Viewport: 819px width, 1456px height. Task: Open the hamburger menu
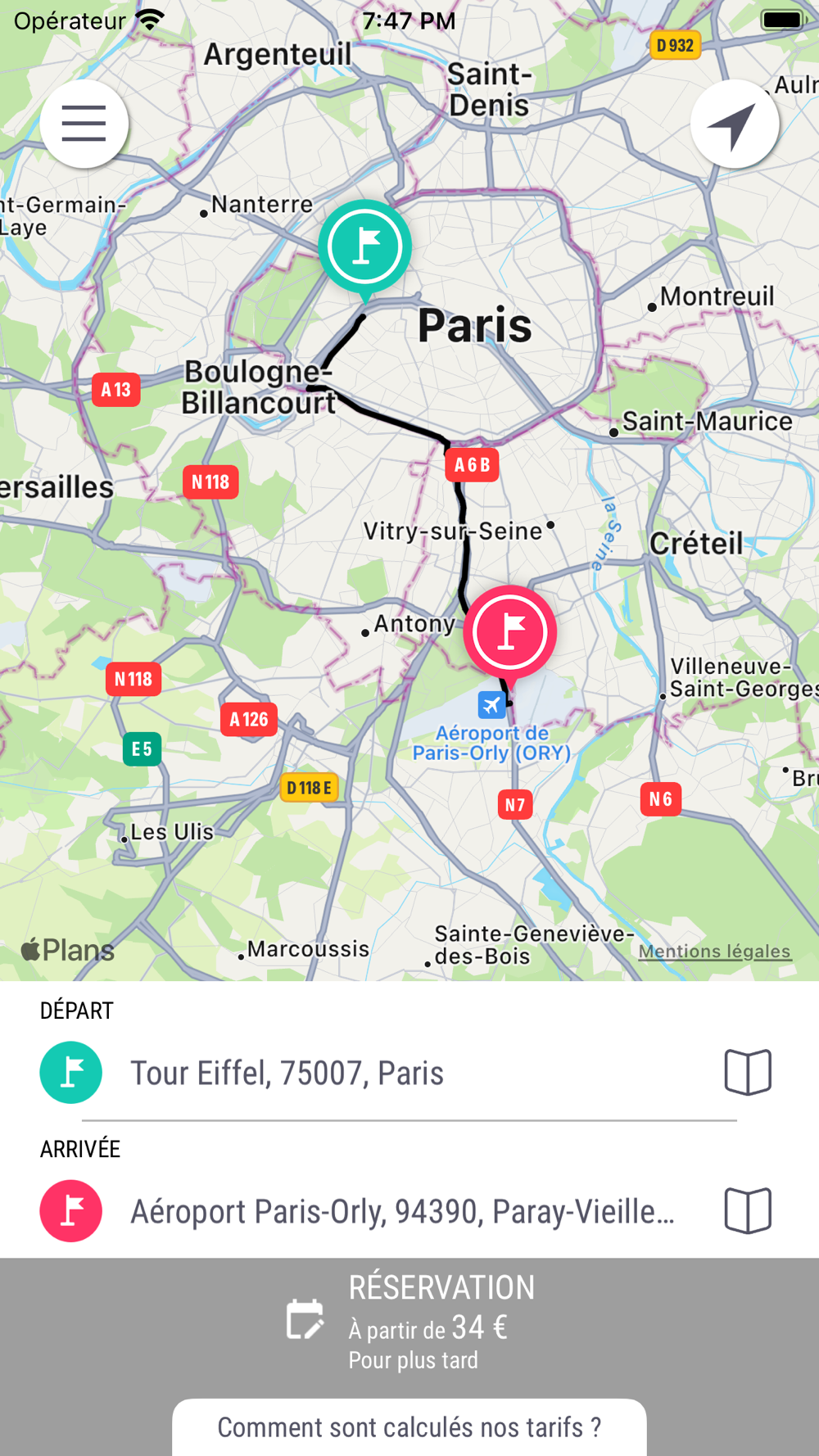(x=84, y=124)
